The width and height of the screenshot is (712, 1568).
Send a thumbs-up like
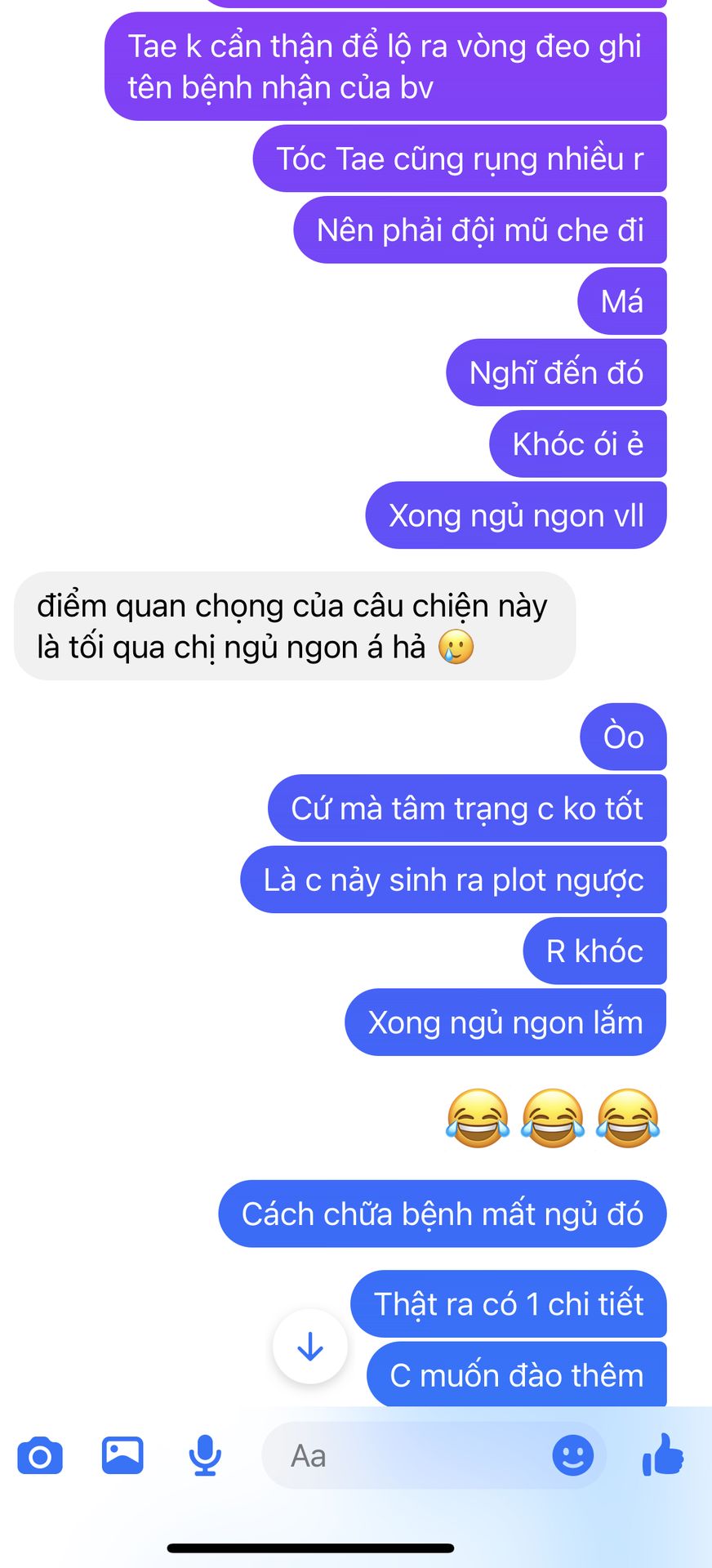pyautogui.click(x=663, y=1454)
